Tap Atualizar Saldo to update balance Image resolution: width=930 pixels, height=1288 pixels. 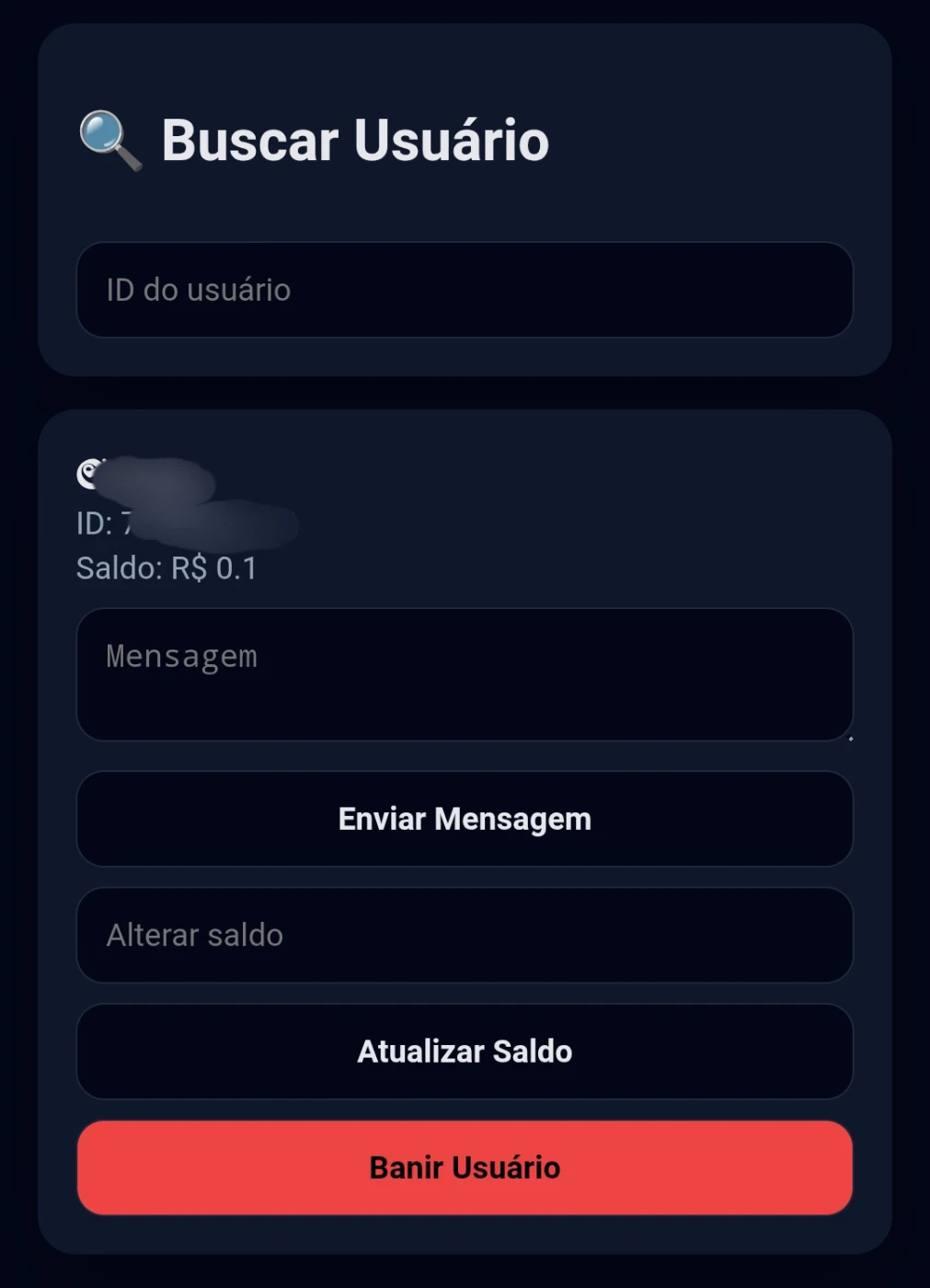pos(465,1052)
